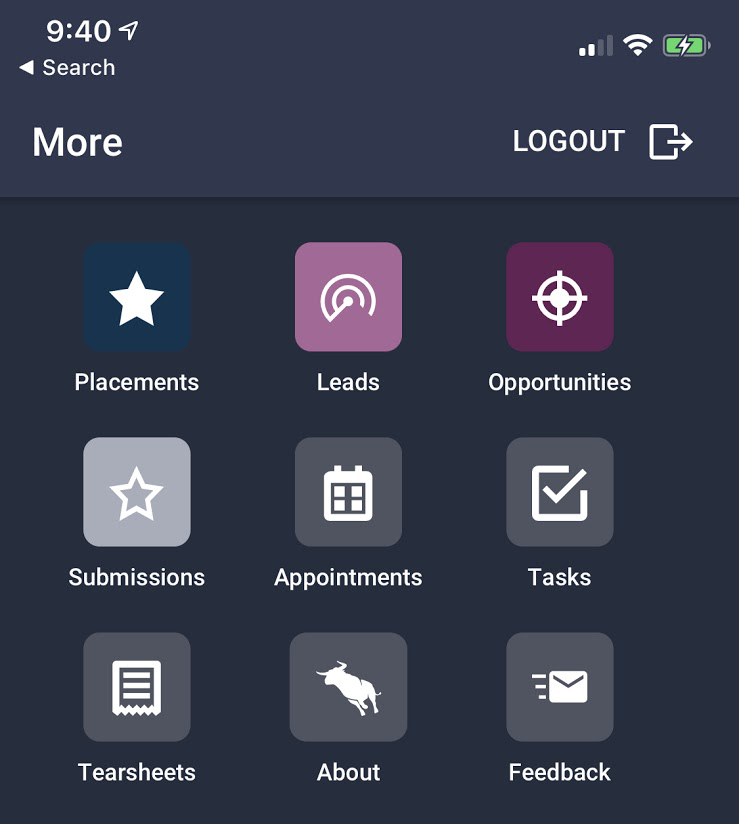Select Tearsheets
739x824 pixels.
tap(137, 687)
